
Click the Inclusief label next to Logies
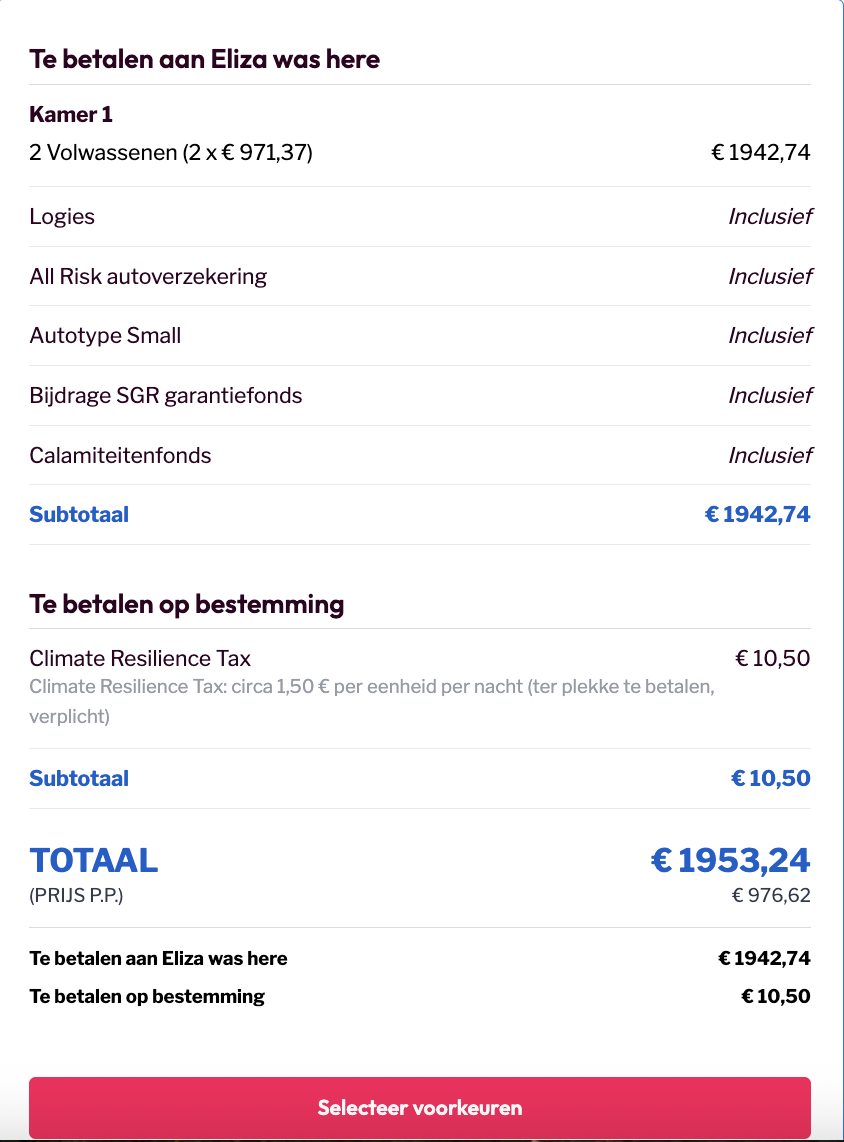[x=769, y=216]
